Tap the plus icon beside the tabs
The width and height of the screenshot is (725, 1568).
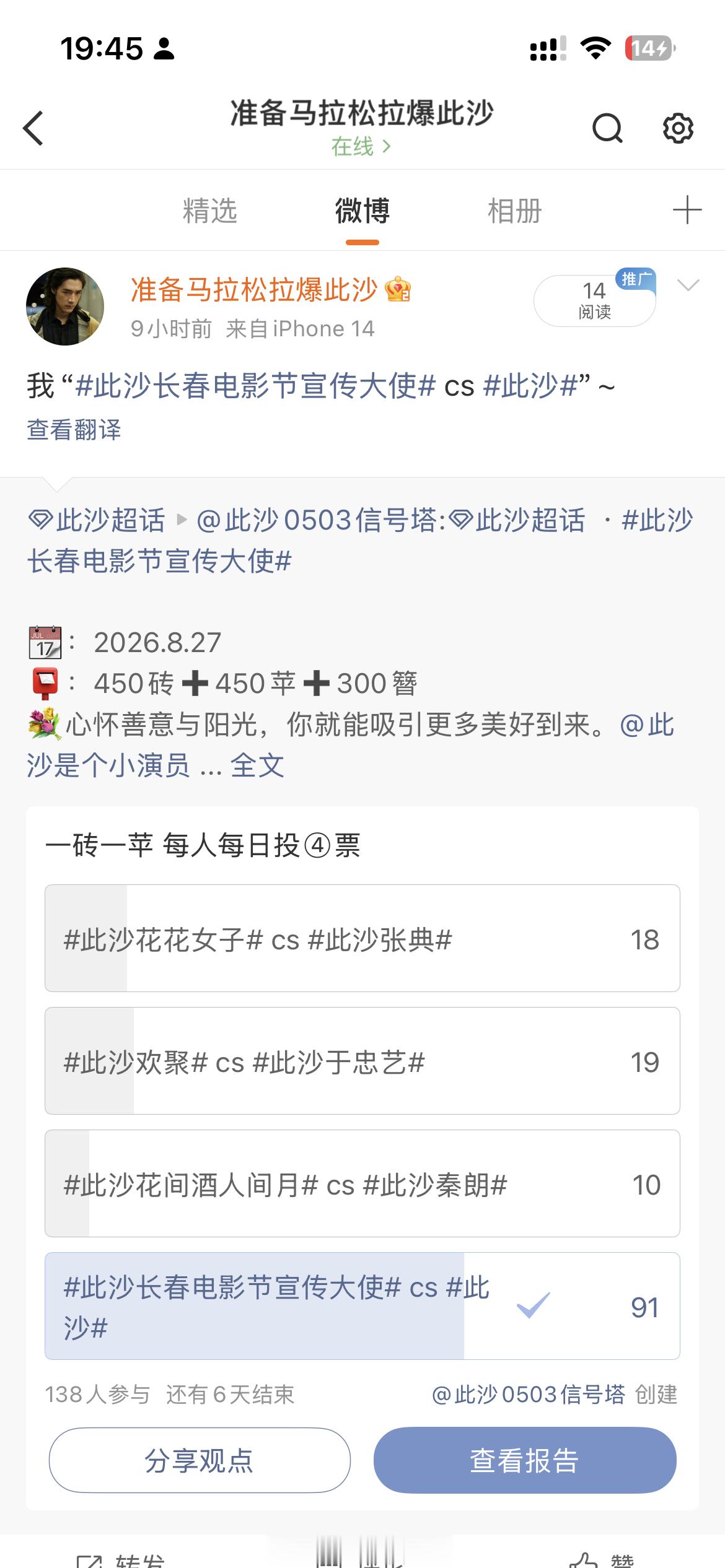(687, 210)
